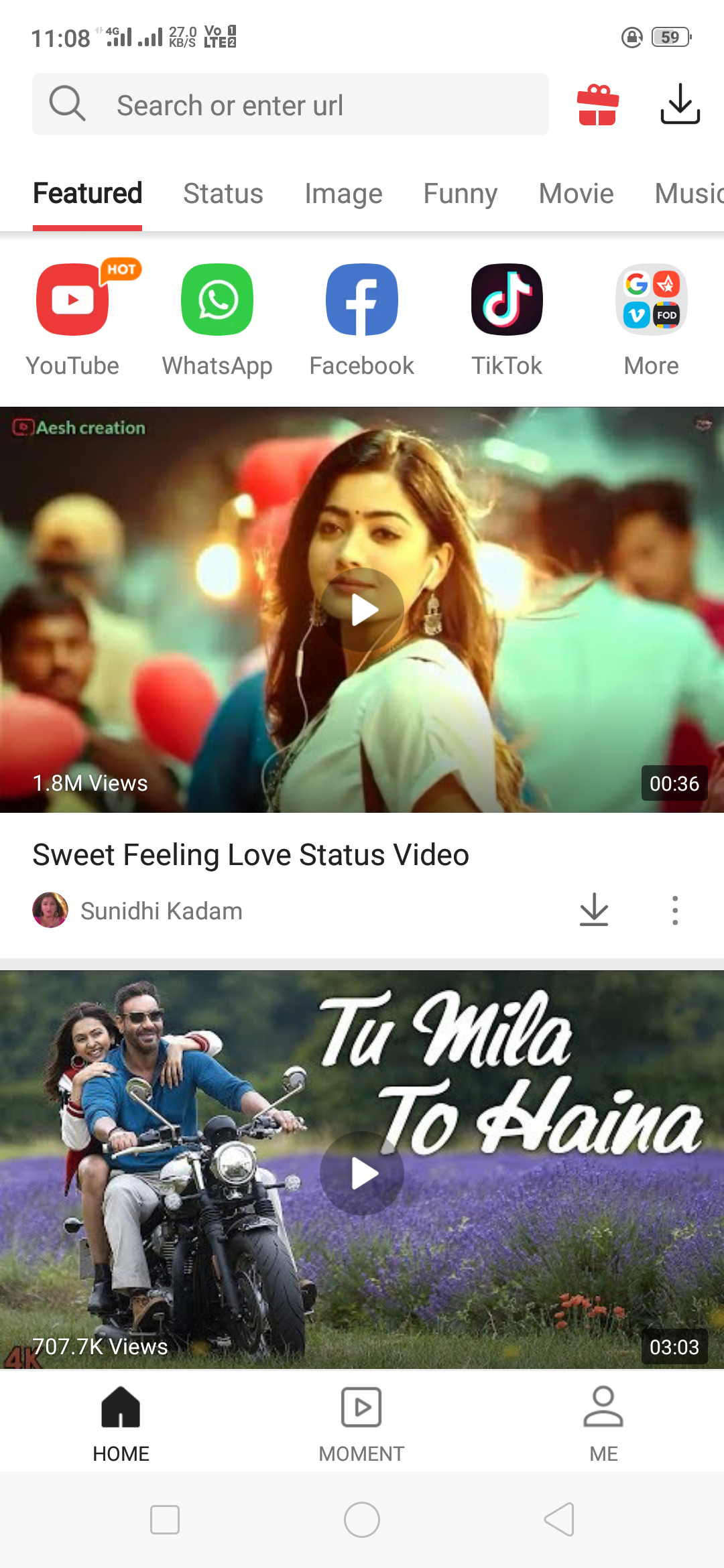Play the Sweet Feeling Love Status Video
The image size is (724, 1568).
tap(362, 610)
